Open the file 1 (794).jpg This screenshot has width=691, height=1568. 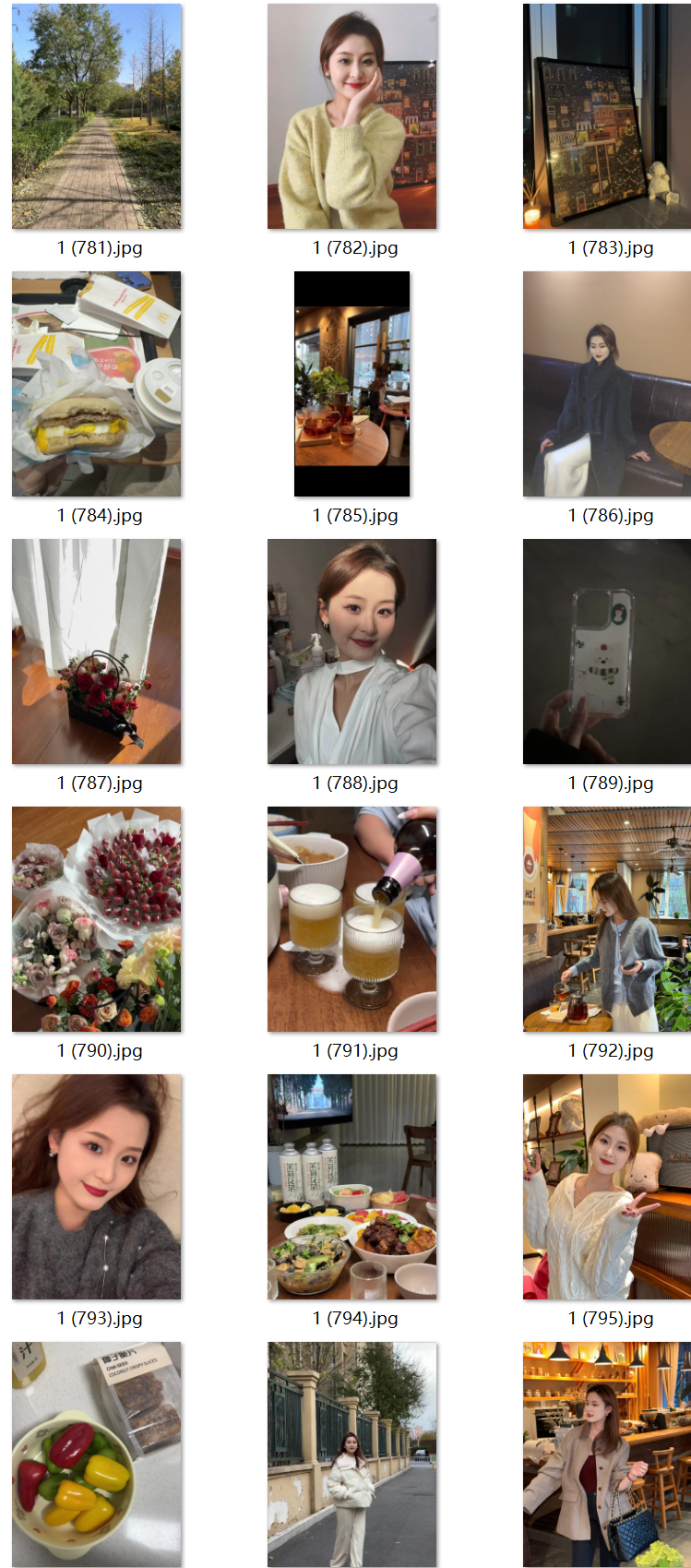(x=352, y=1187)
